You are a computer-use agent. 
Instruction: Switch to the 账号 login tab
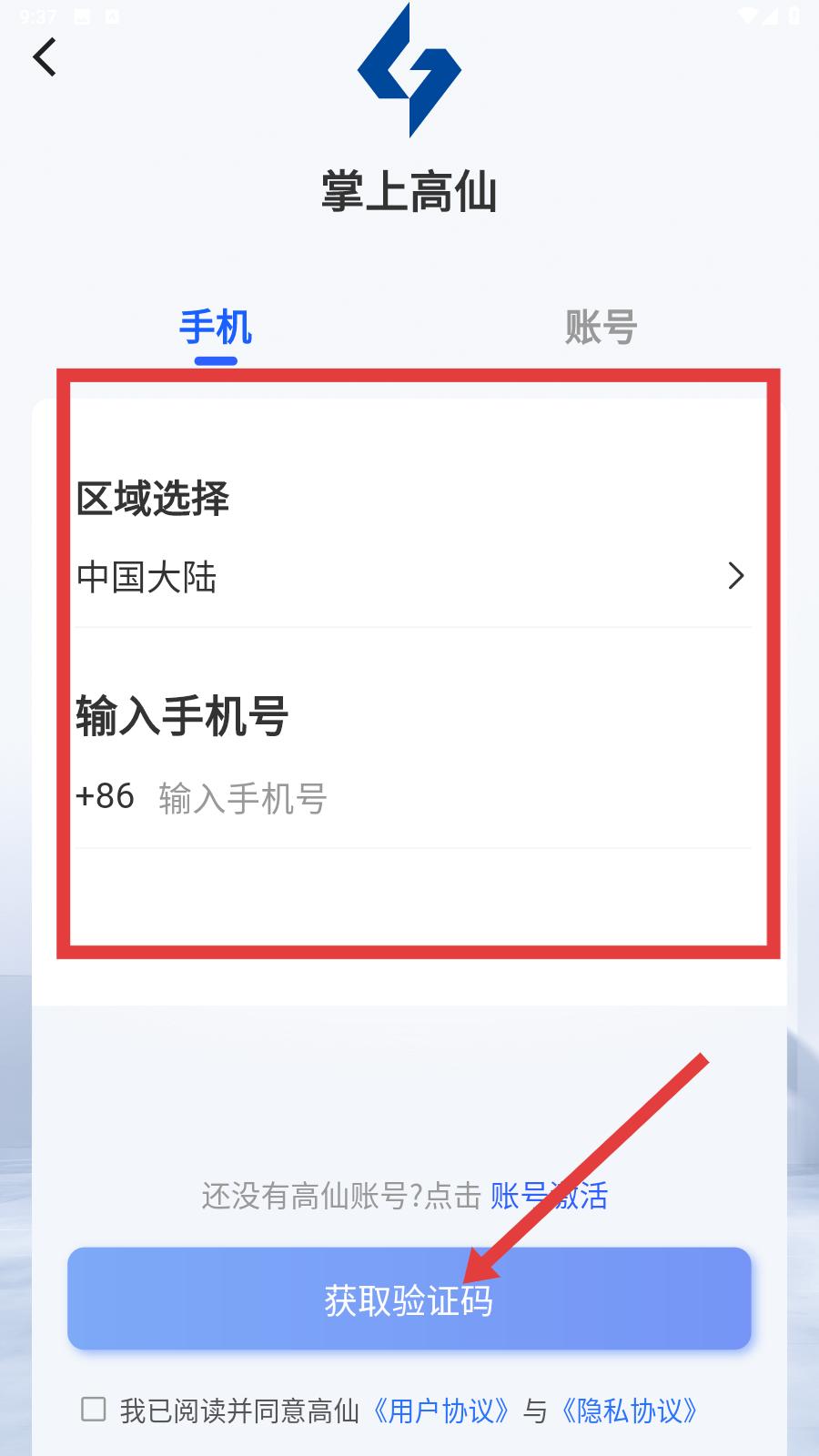coord(601,327)
